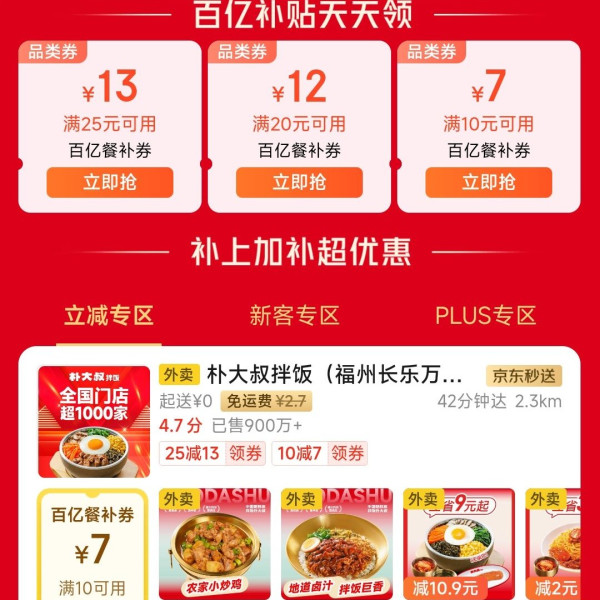Open the dish marked 减10.9元
This screenshot has height=600, width=600.
[458, 545]
